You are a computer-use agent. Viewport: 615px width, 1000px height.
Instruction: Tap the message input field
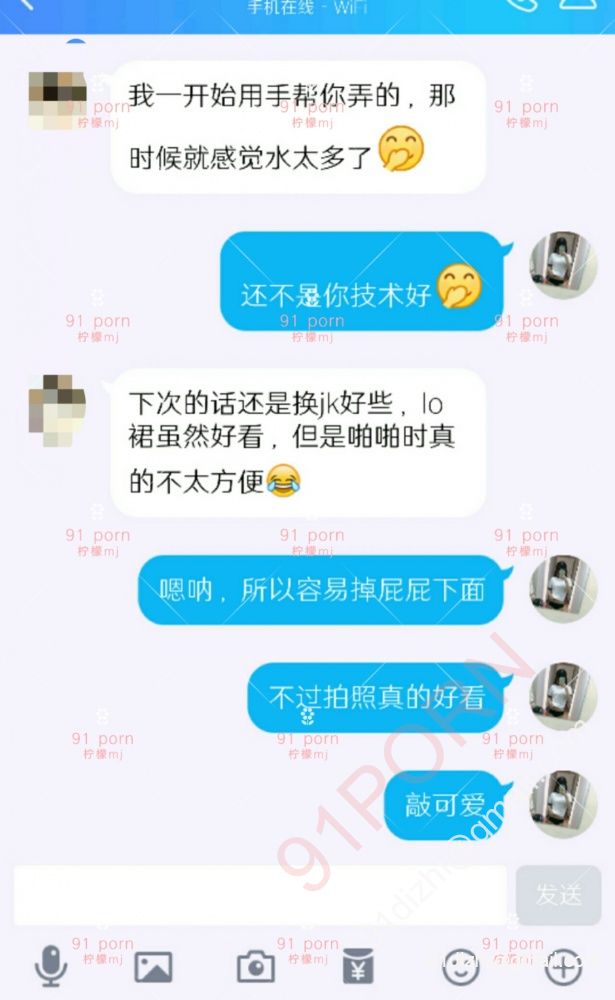(262, 894)
